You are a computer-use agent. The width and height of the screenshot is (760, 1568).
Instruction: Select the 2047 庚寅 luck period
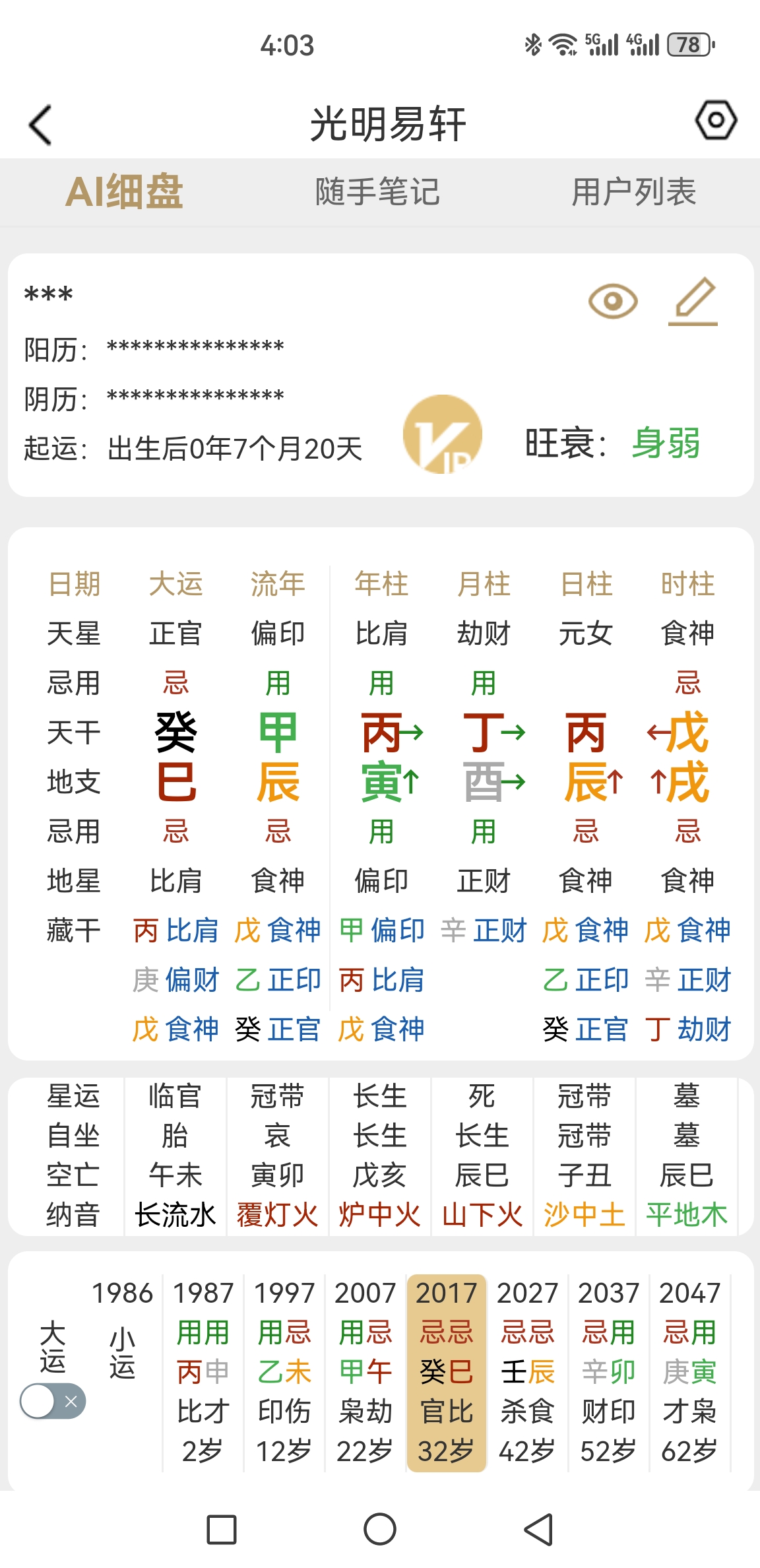pos(690,1373)
